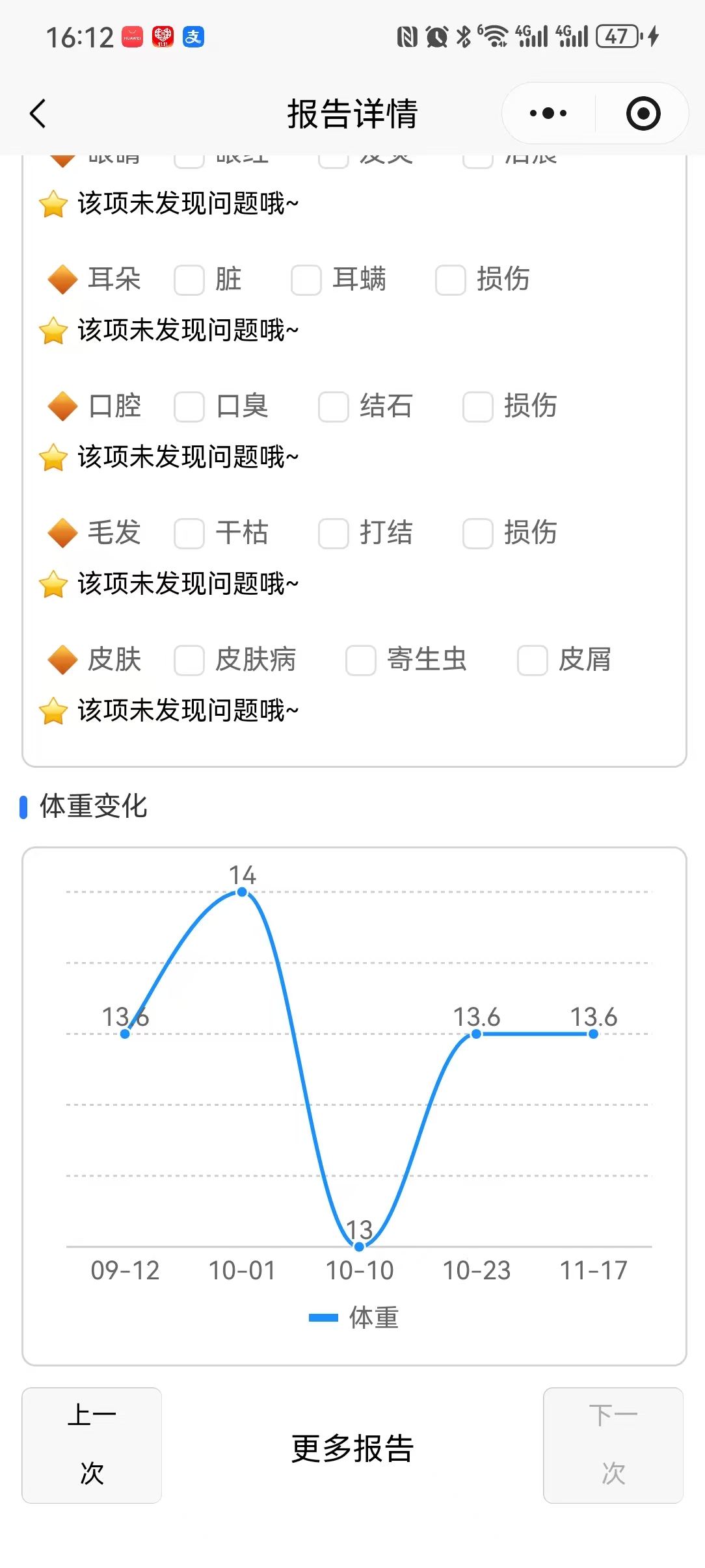
Task: Check the 脏 box under 耳朵
Action: (x=189, y=280)
